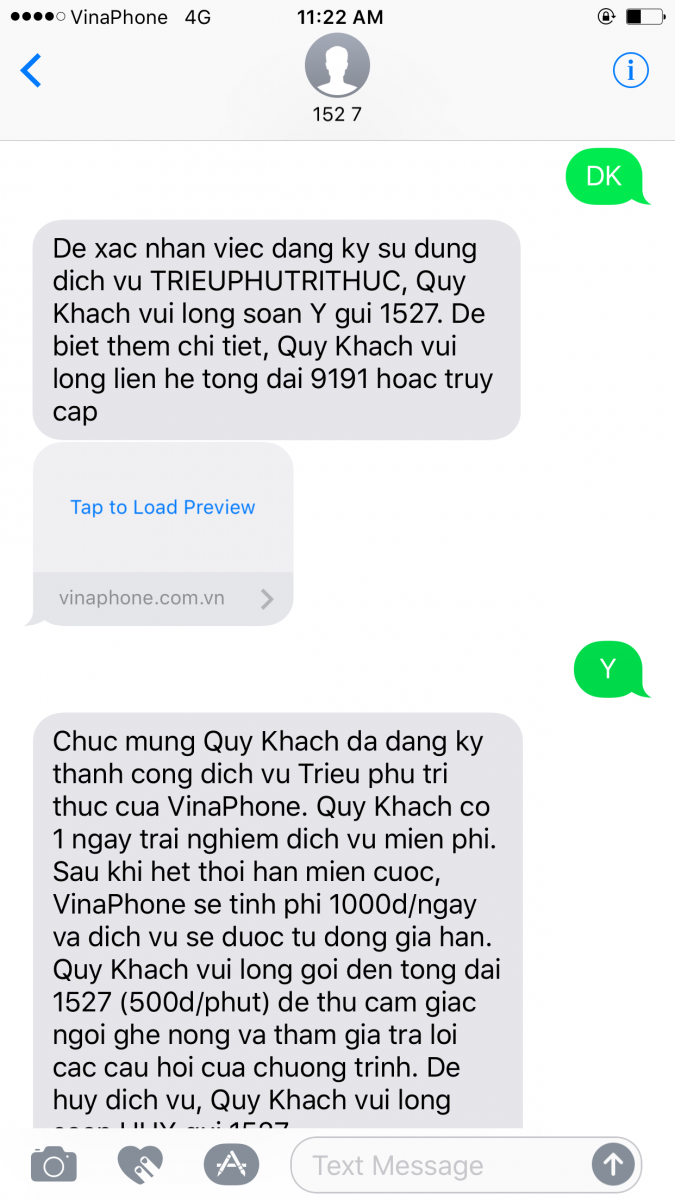Open the camera to attach a photo

(54, 1164)
